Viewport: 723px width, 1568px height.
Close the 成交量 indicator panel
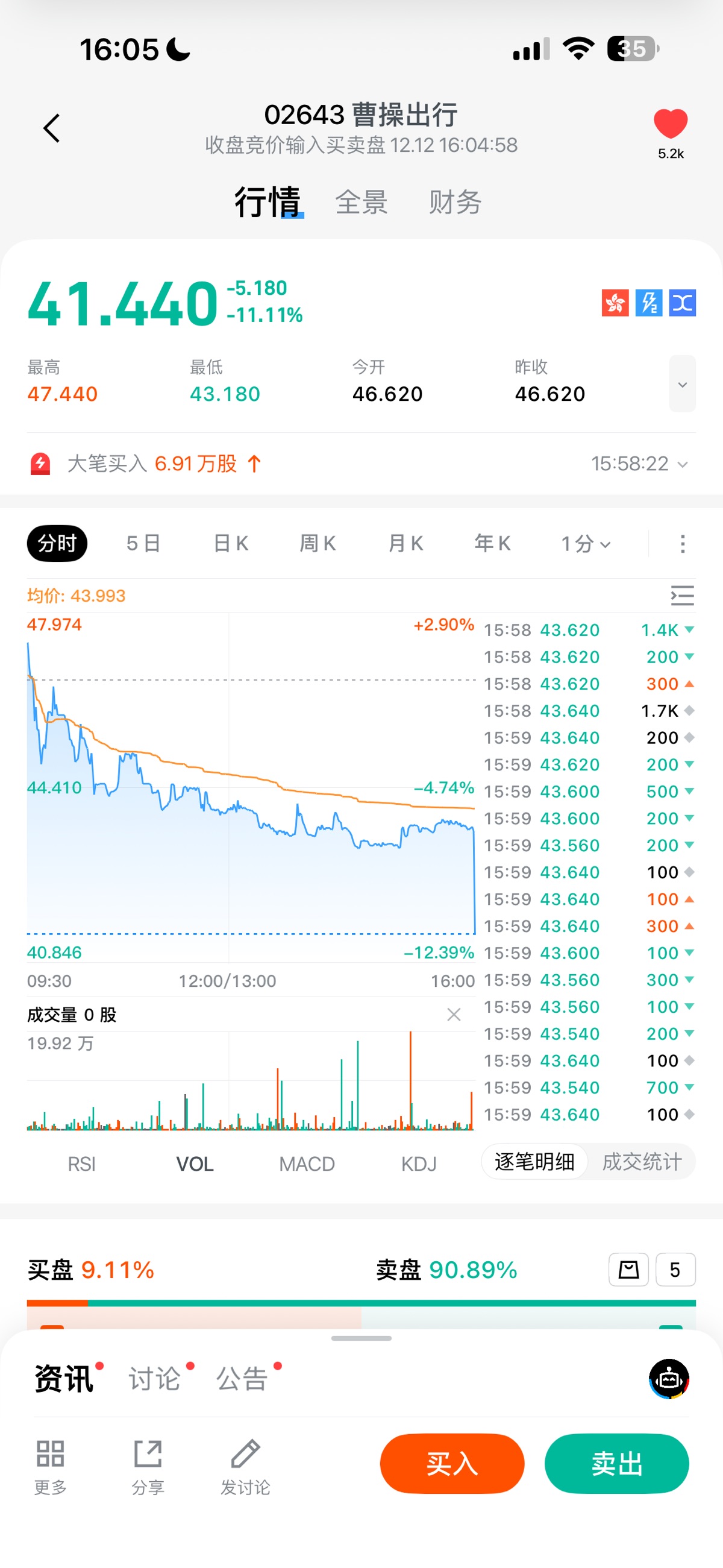click(454, 1015)
